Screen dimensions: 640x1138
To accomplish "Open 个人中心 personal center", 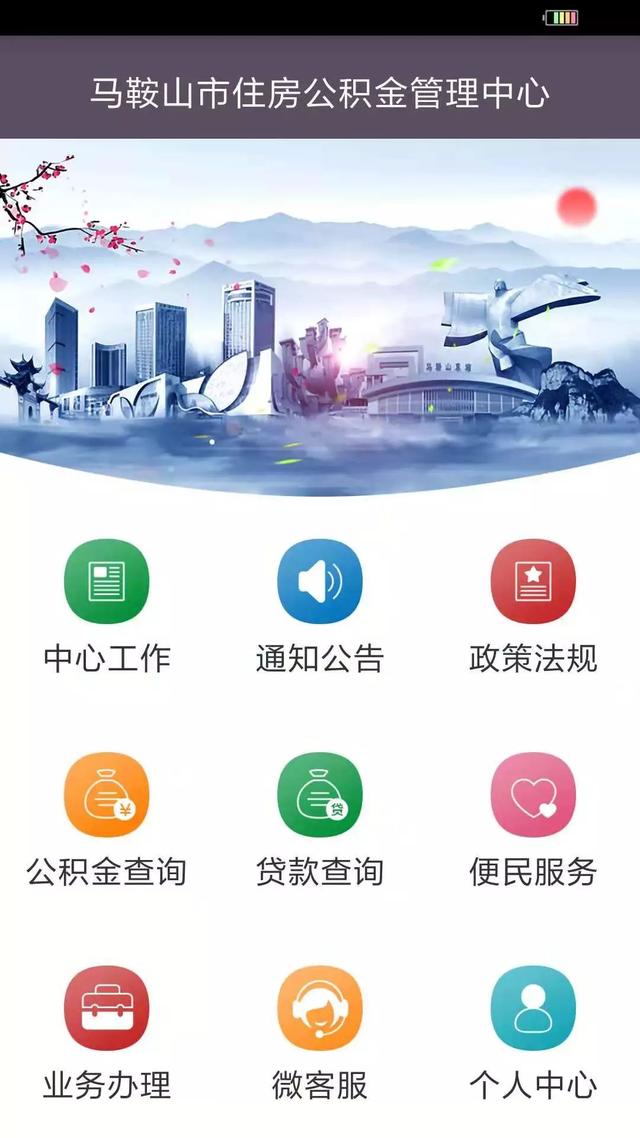I will point(533,1008).
